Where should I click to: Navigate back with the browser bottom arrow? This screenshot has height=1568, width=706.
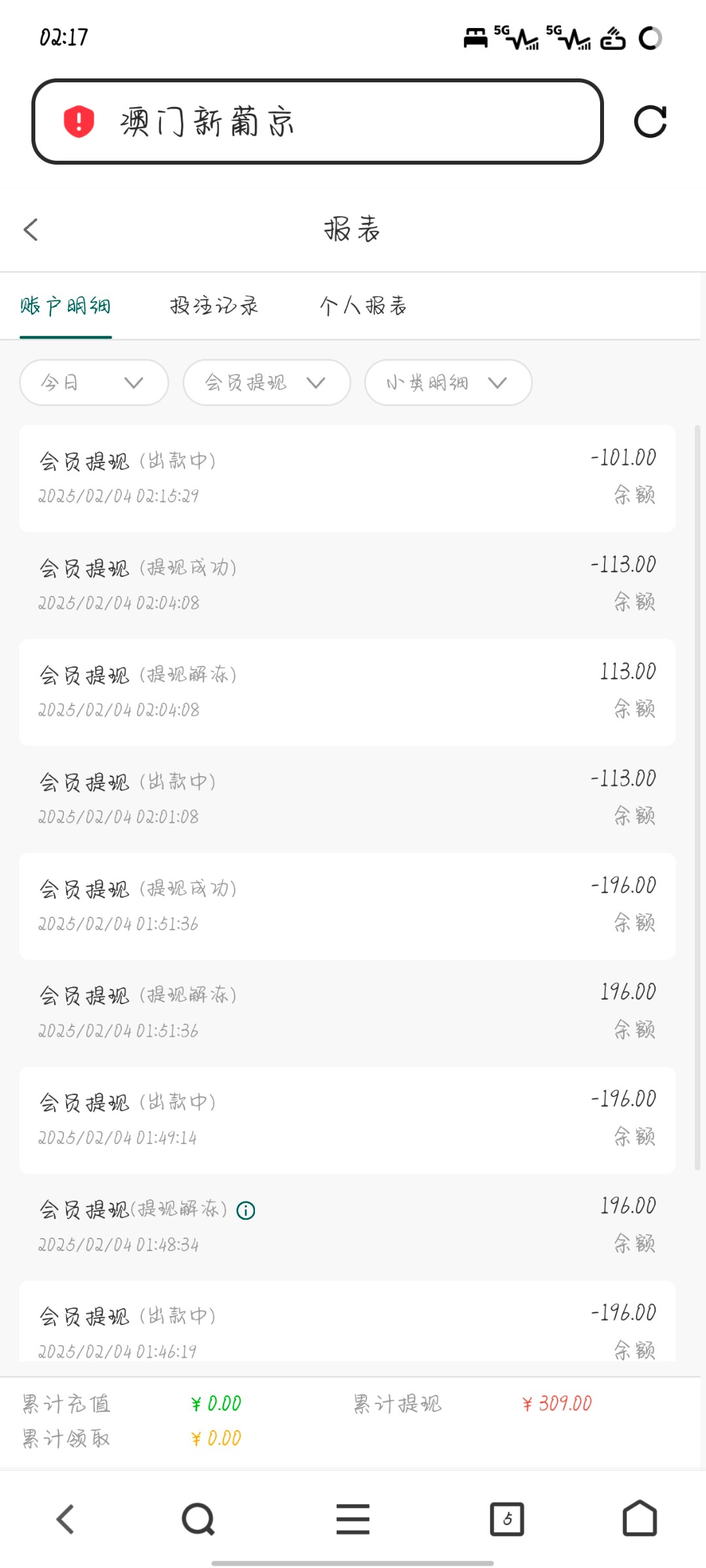point(65,1519)
